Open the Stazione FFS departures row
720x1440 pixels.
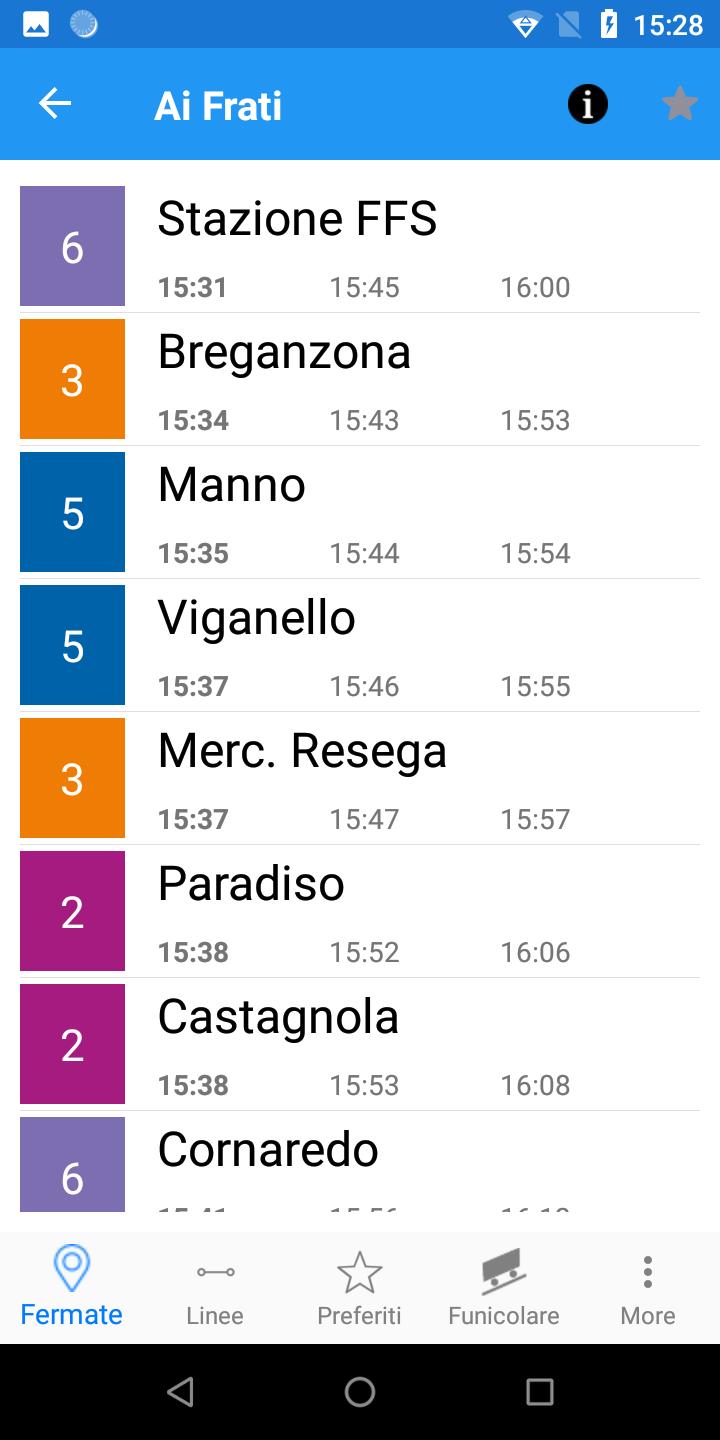[360, 246]
